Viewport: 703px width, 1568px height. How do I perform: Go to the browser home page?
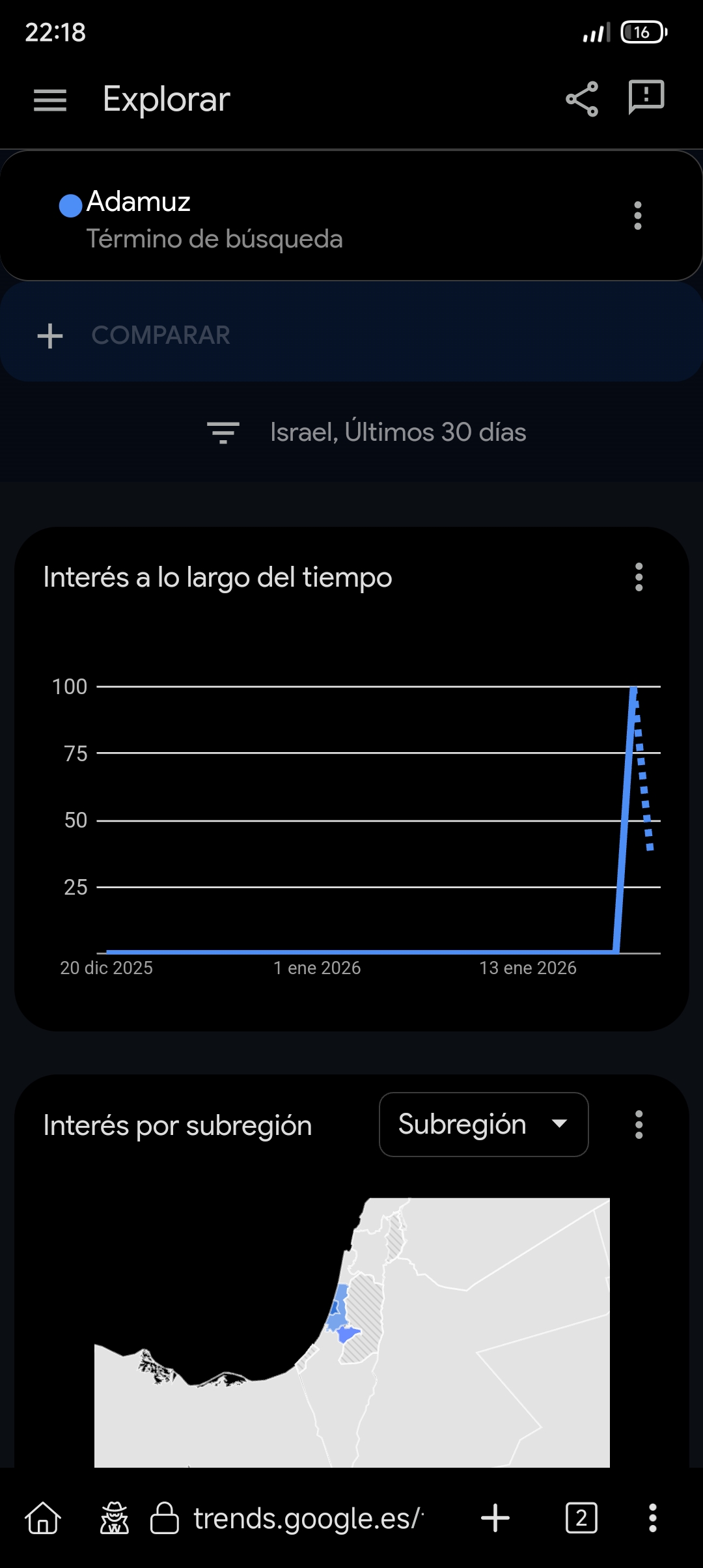point(43,1518)
